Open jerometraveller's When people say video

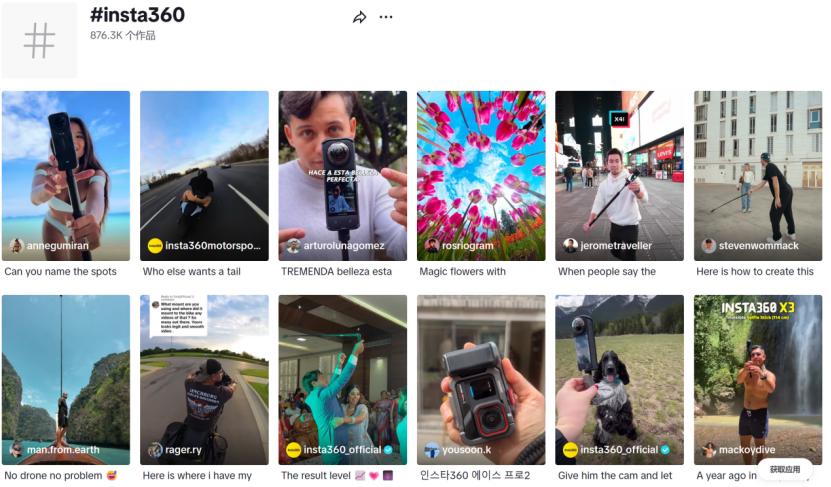tap(619, 175)
